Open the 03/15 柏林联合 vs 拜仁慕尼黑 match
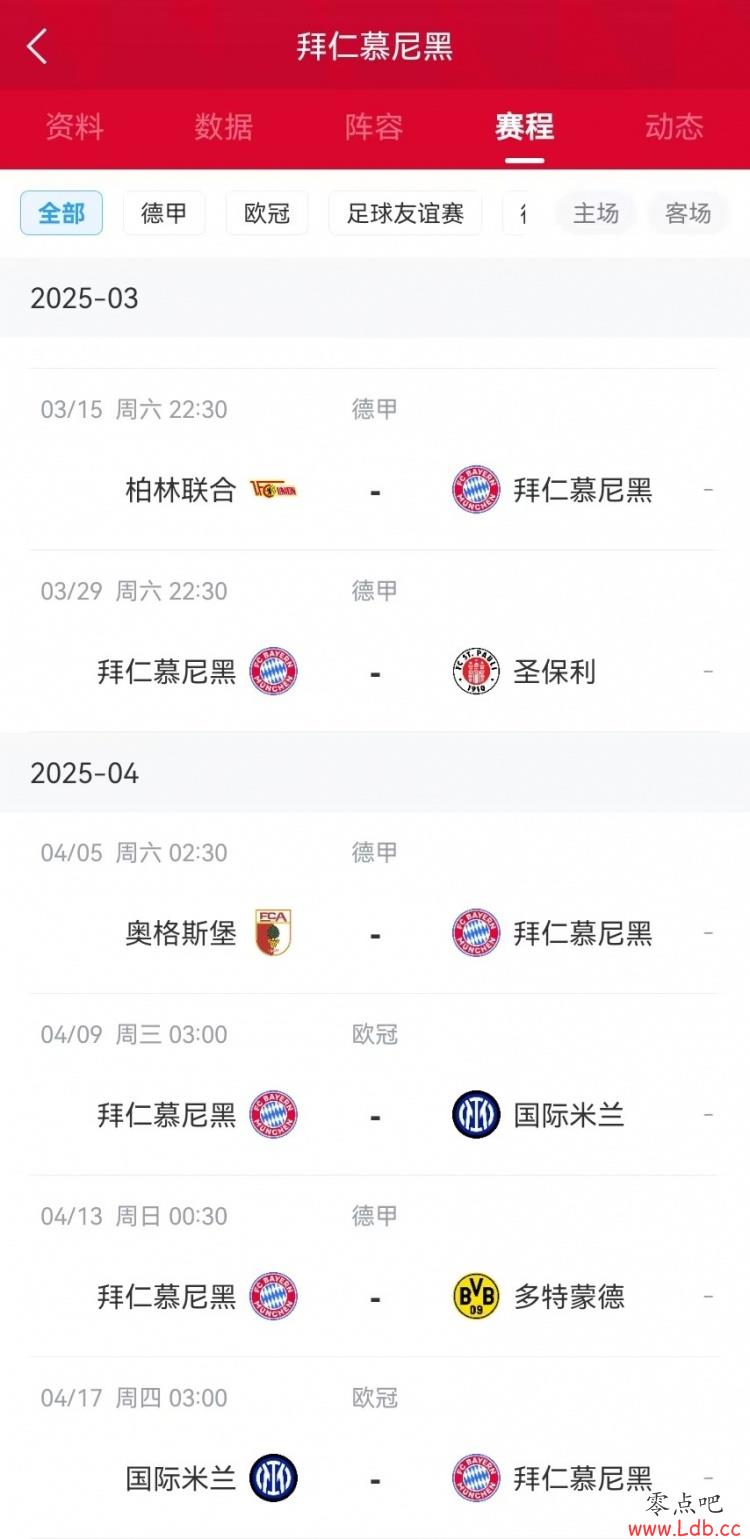 [374, 459]
